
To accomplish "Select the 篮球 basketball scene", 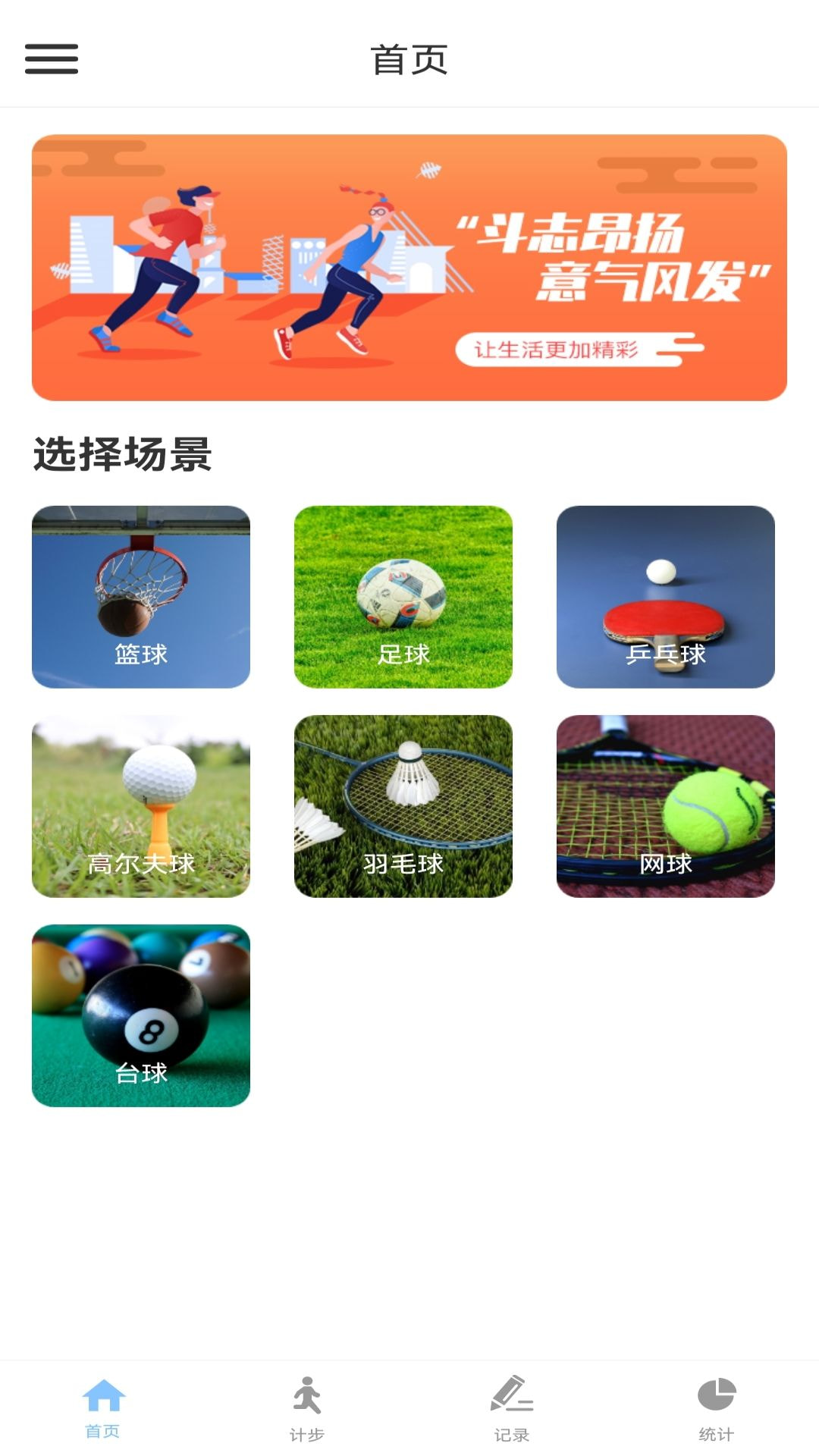I will pyautogui.click(x=141, y=597).
